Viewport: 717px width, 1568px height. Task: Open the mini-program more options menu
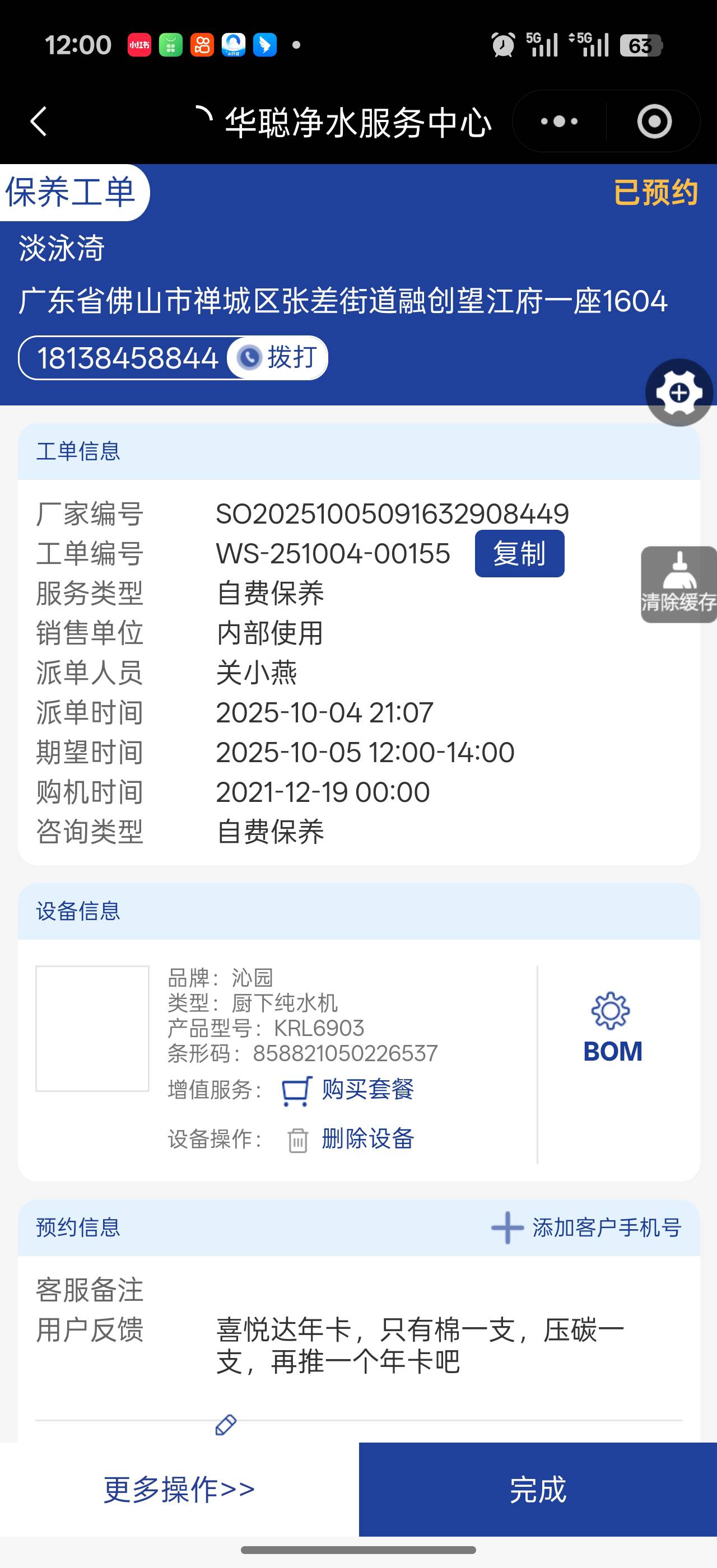point(560,122)
